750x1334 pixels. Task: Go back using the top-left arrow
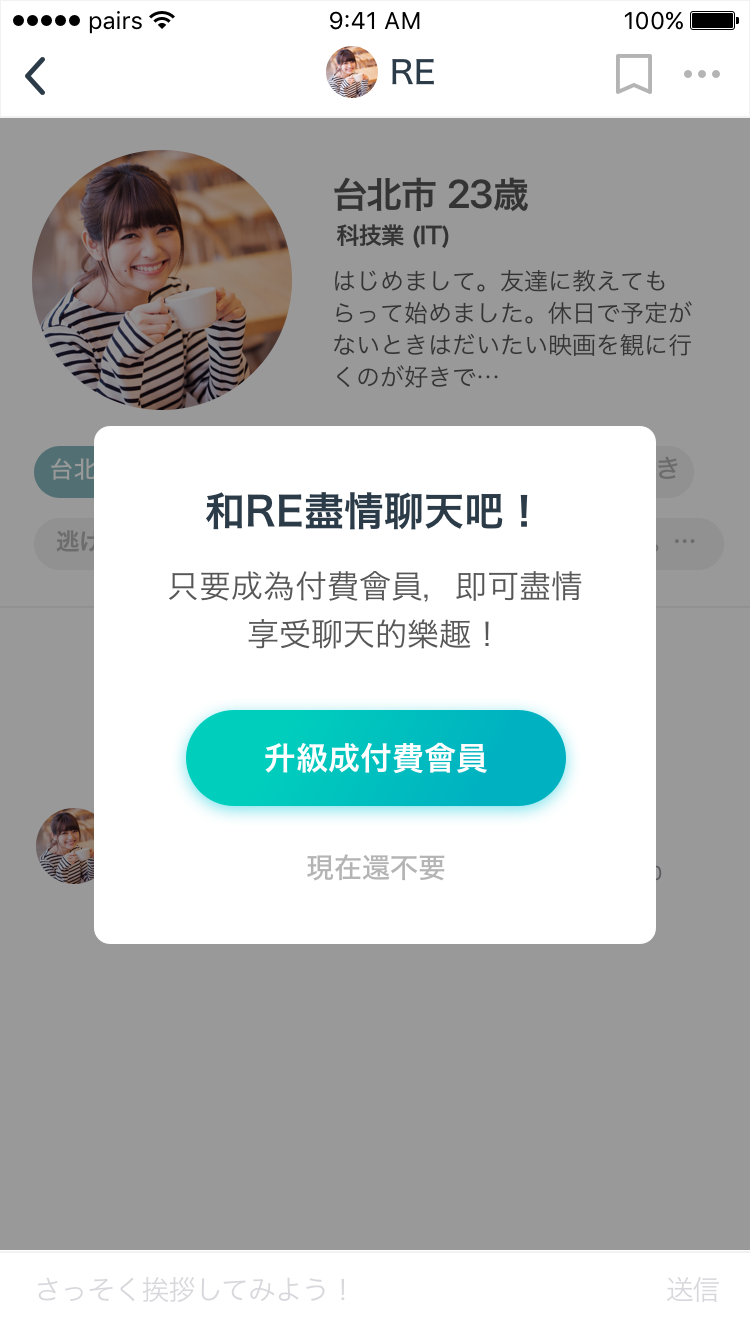[x=36, y=76]
